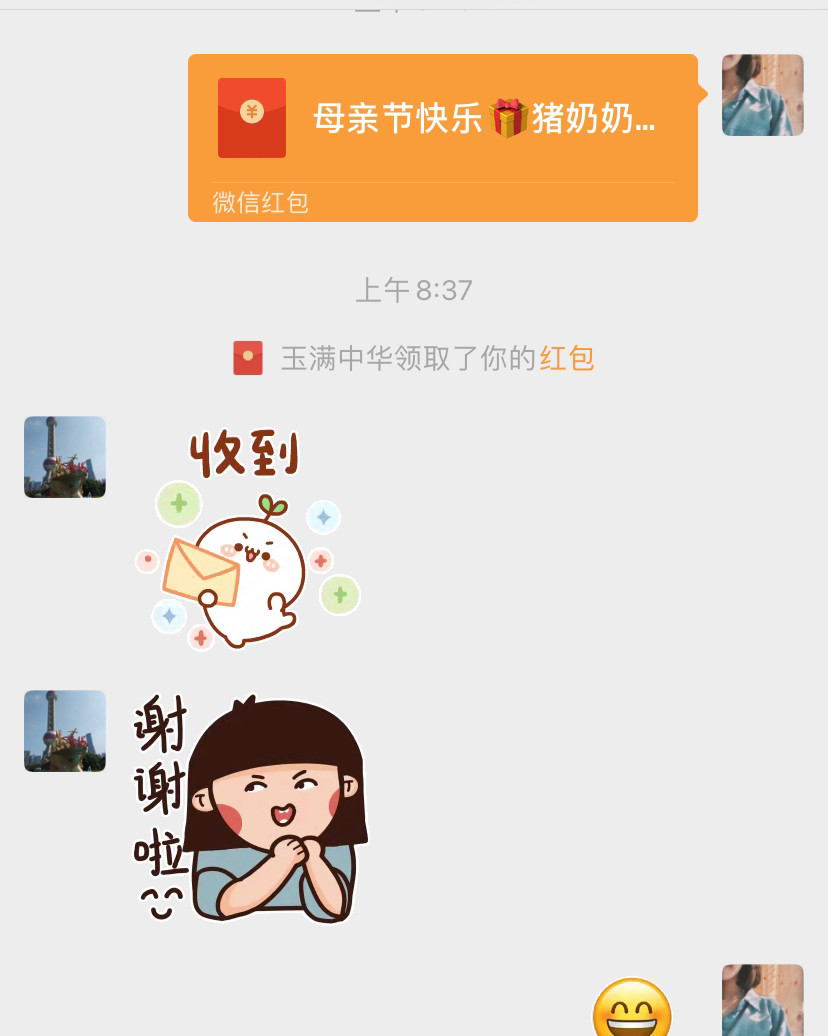Screen dimensions: 828x1036
Task: Click the avatar beside the 谢谢啦 sticker
Action: pyautogui.click(x=64, y=731)
